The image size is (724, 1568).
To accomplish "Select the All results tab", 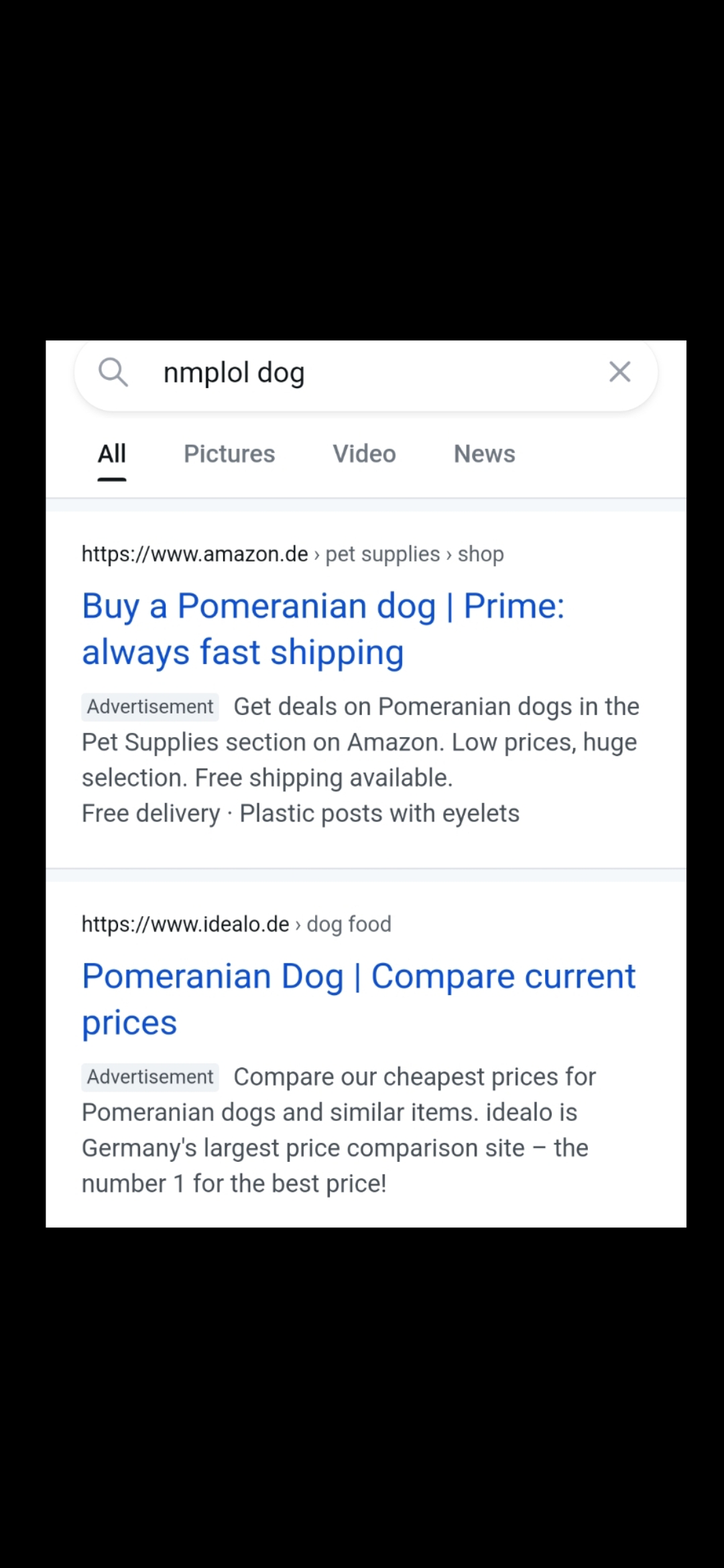I will click(x=112, y=454).
